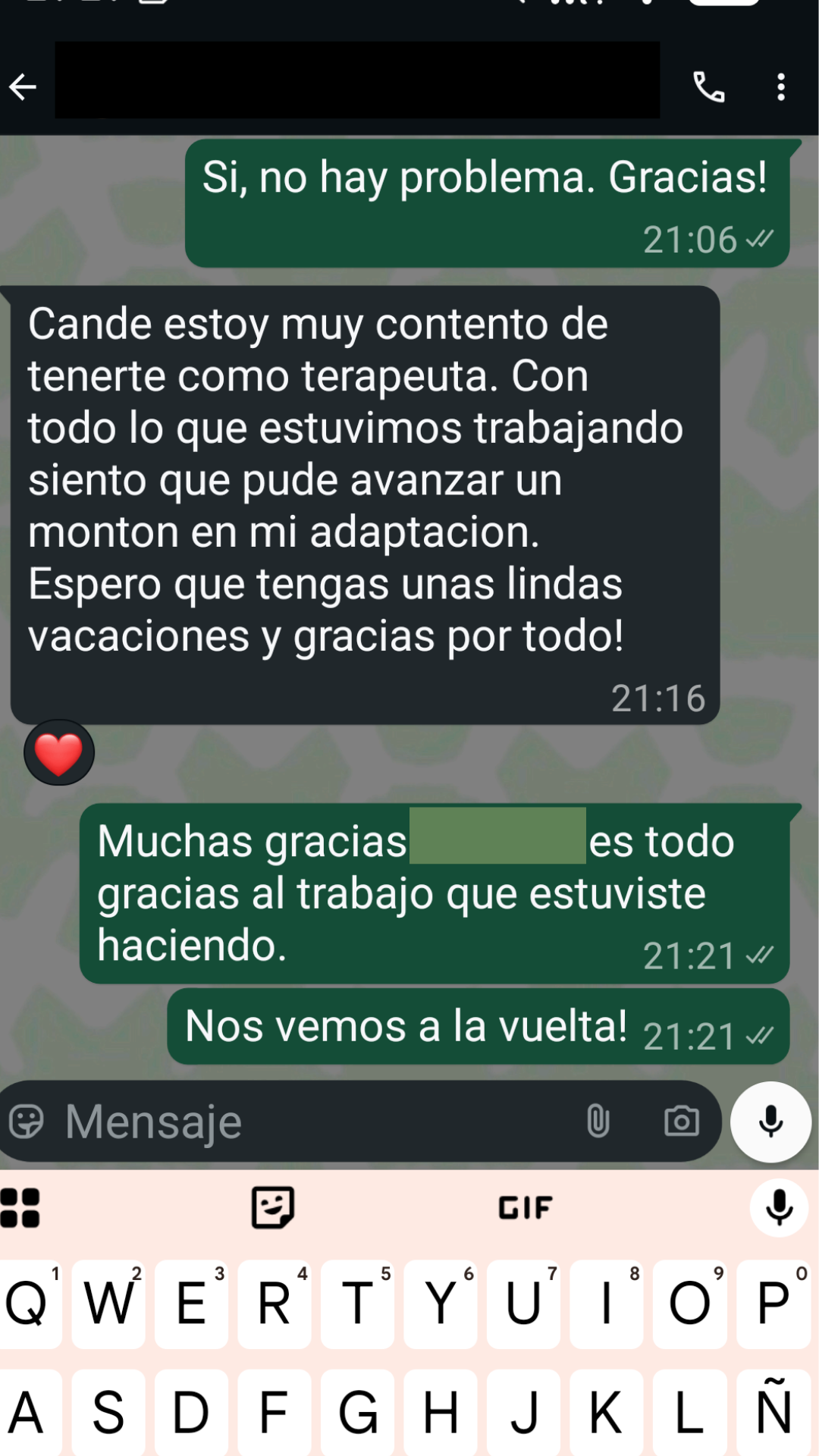Record a voice message with round mic button
The height and width of the screenshot is (1456, 819).
[x=770, y=1122]
